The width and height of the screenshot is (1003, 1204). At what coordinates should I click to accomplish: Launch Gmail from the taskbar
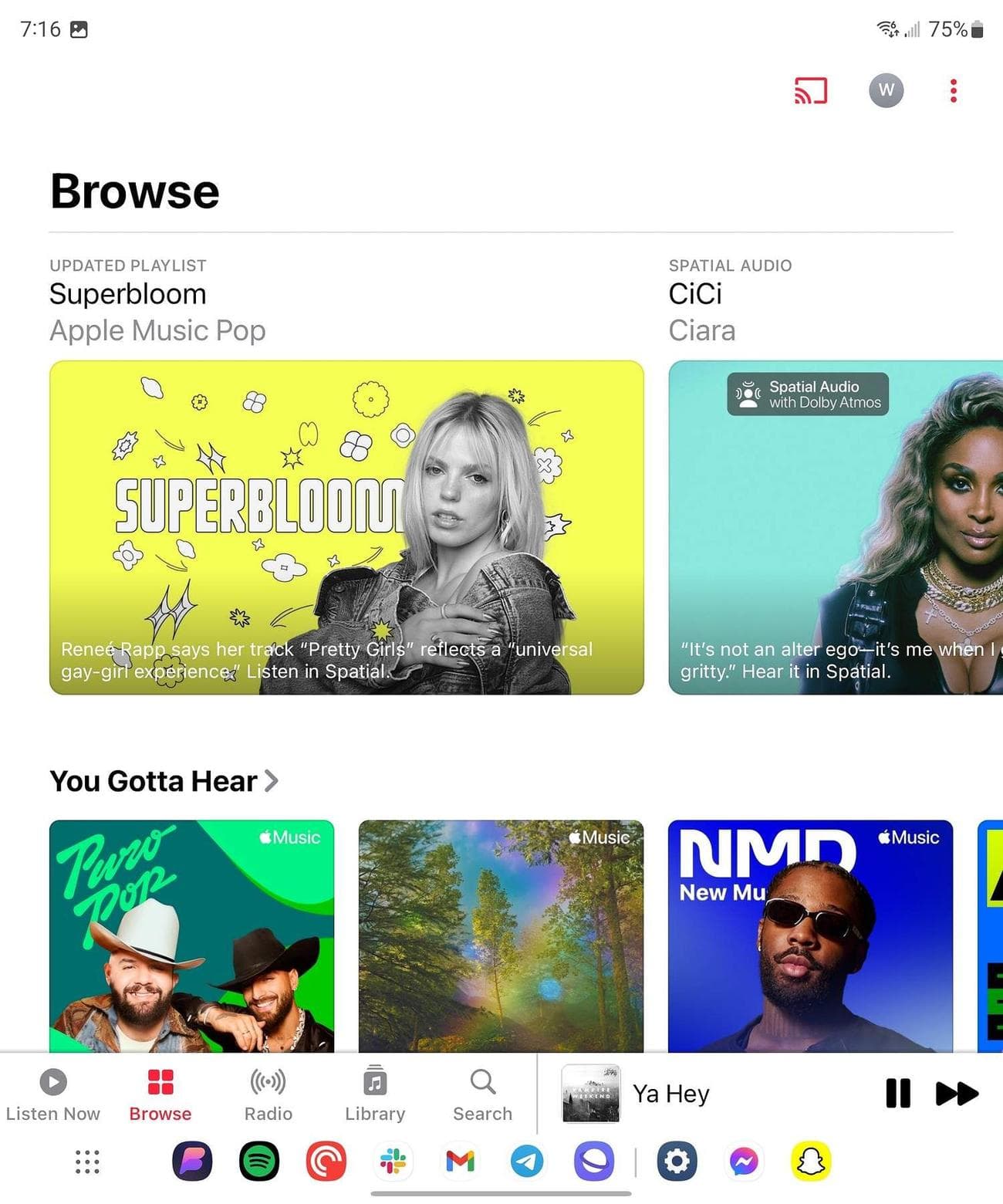(x=460, y=1162)
